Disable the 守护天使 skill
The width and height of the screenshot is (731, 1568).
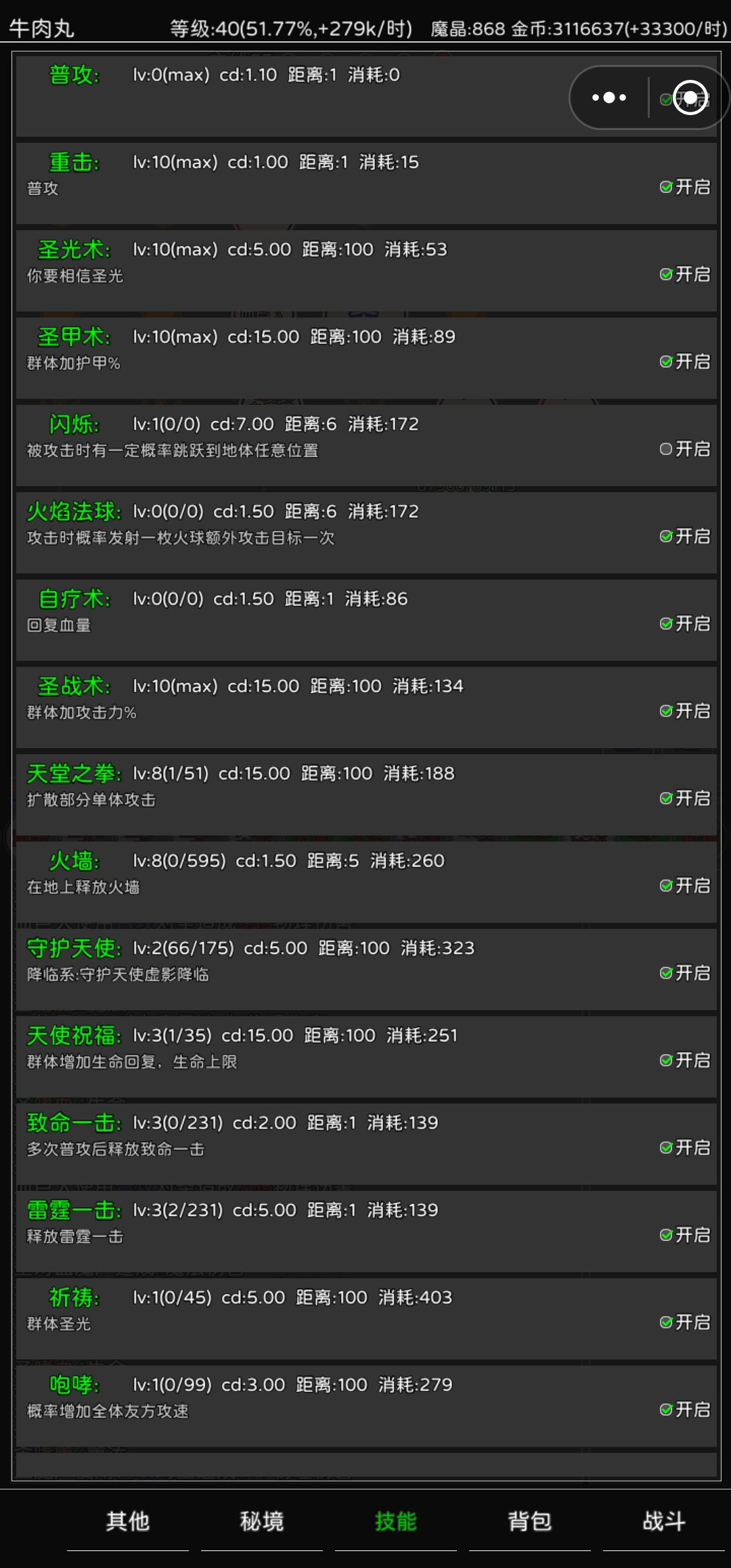[x=684, y=973]
